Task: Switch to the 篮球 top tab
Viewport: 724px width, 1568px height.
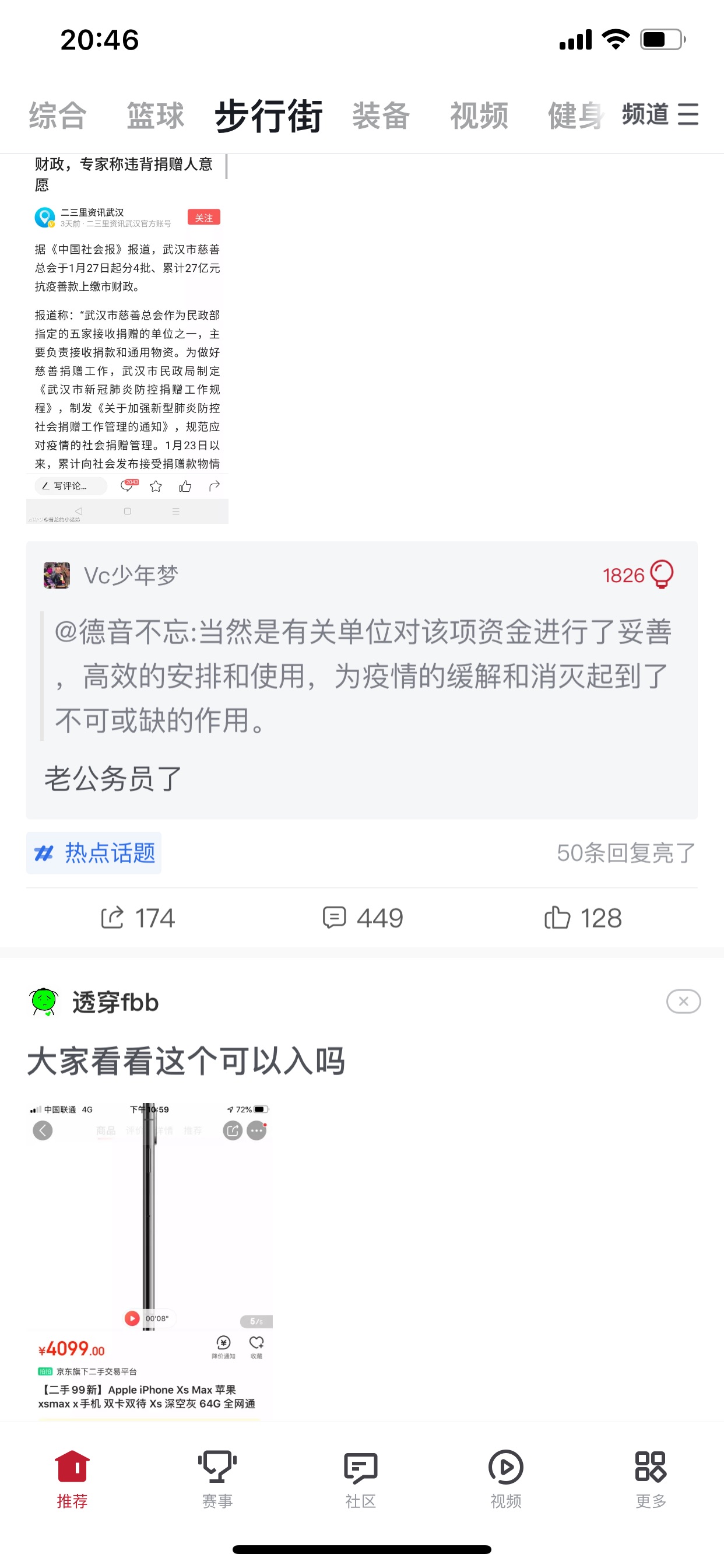Action: click(x=155, y=115)
